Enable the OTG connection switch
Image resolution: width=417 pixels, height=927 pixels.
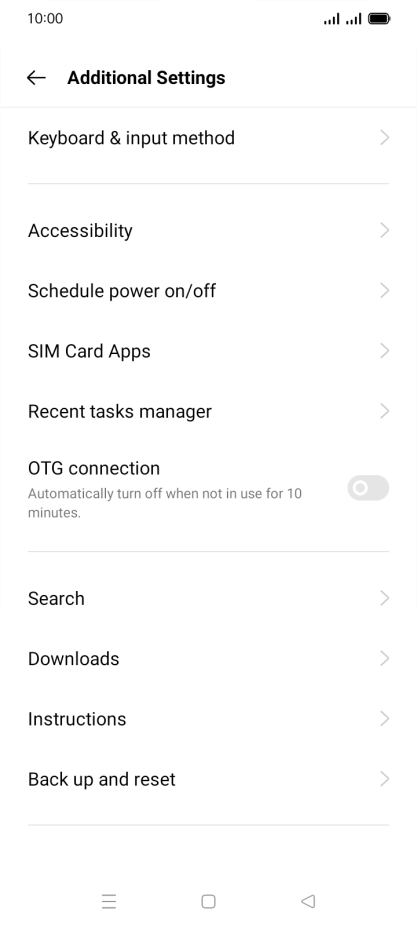point(368,488)
